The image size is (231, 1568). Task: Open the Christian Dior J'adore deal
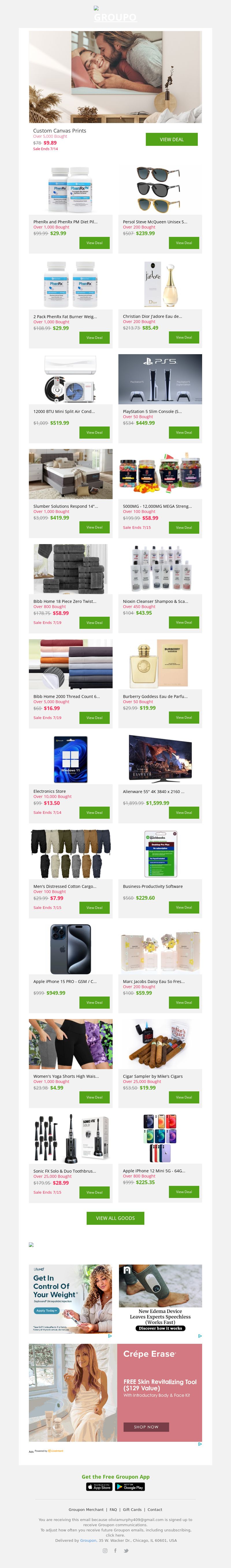tap(183, 337)
